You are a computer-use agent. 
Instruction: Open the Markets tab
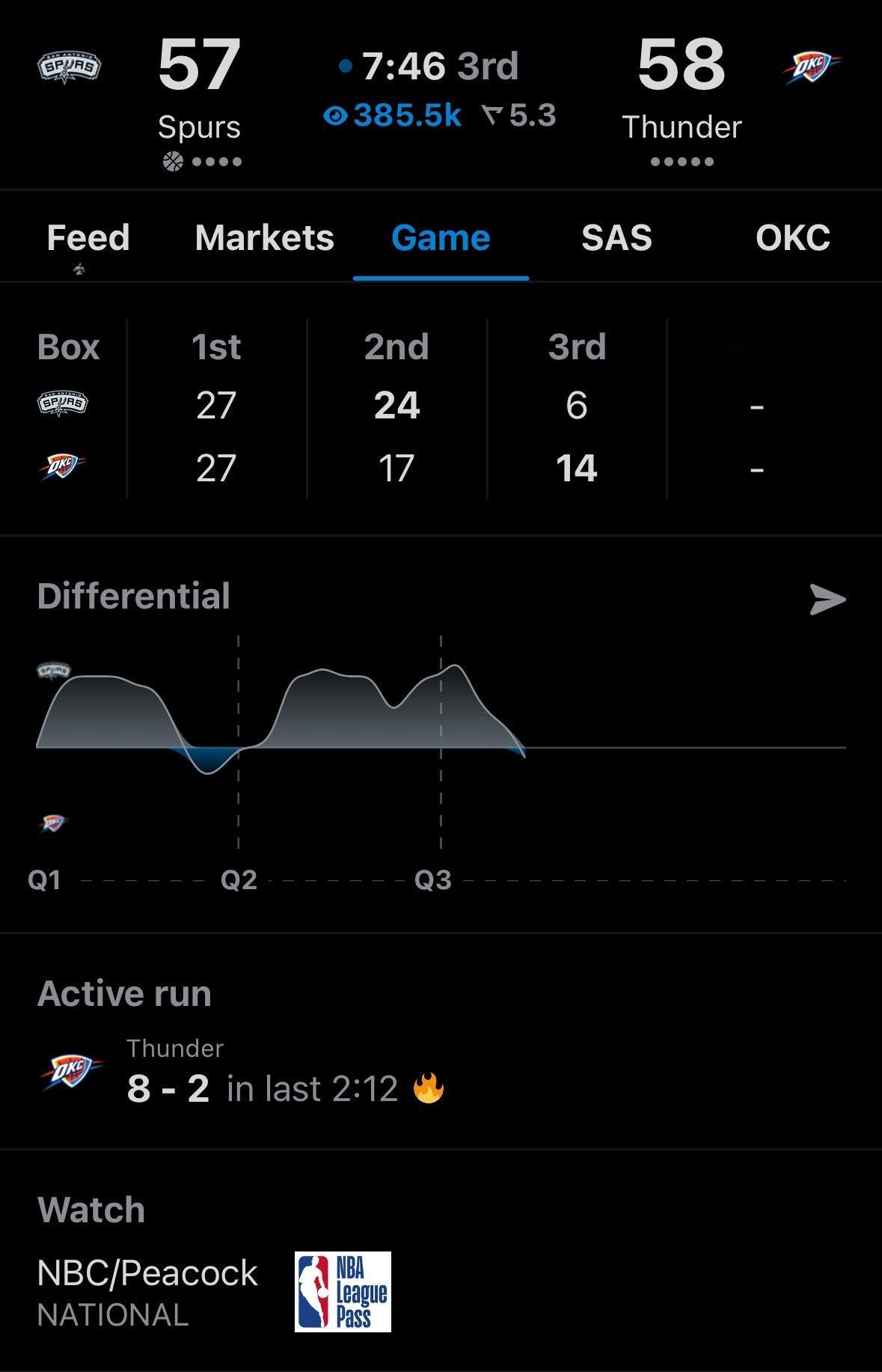tap(264, 238)
